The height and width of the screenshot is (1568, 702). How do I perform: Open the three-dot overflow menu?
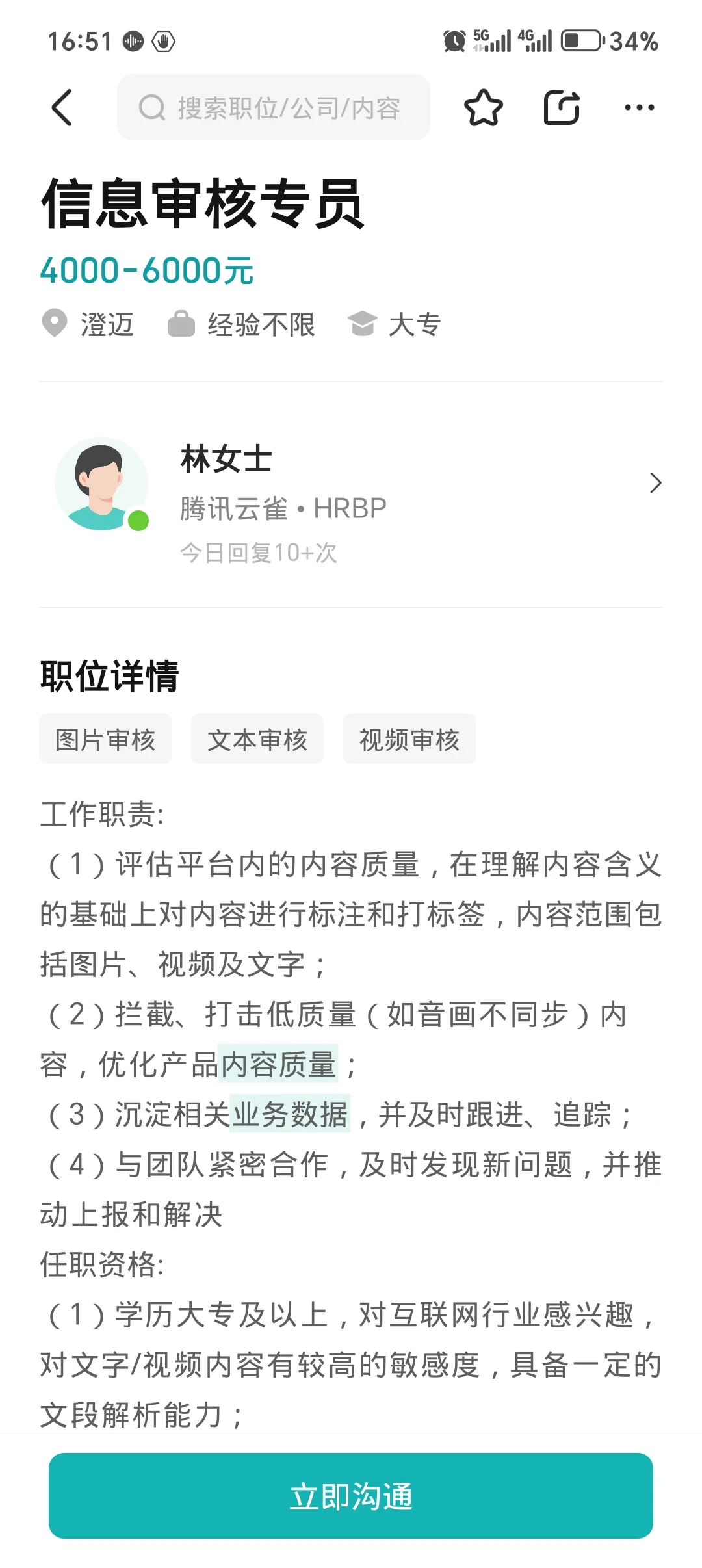pos(639,107)
